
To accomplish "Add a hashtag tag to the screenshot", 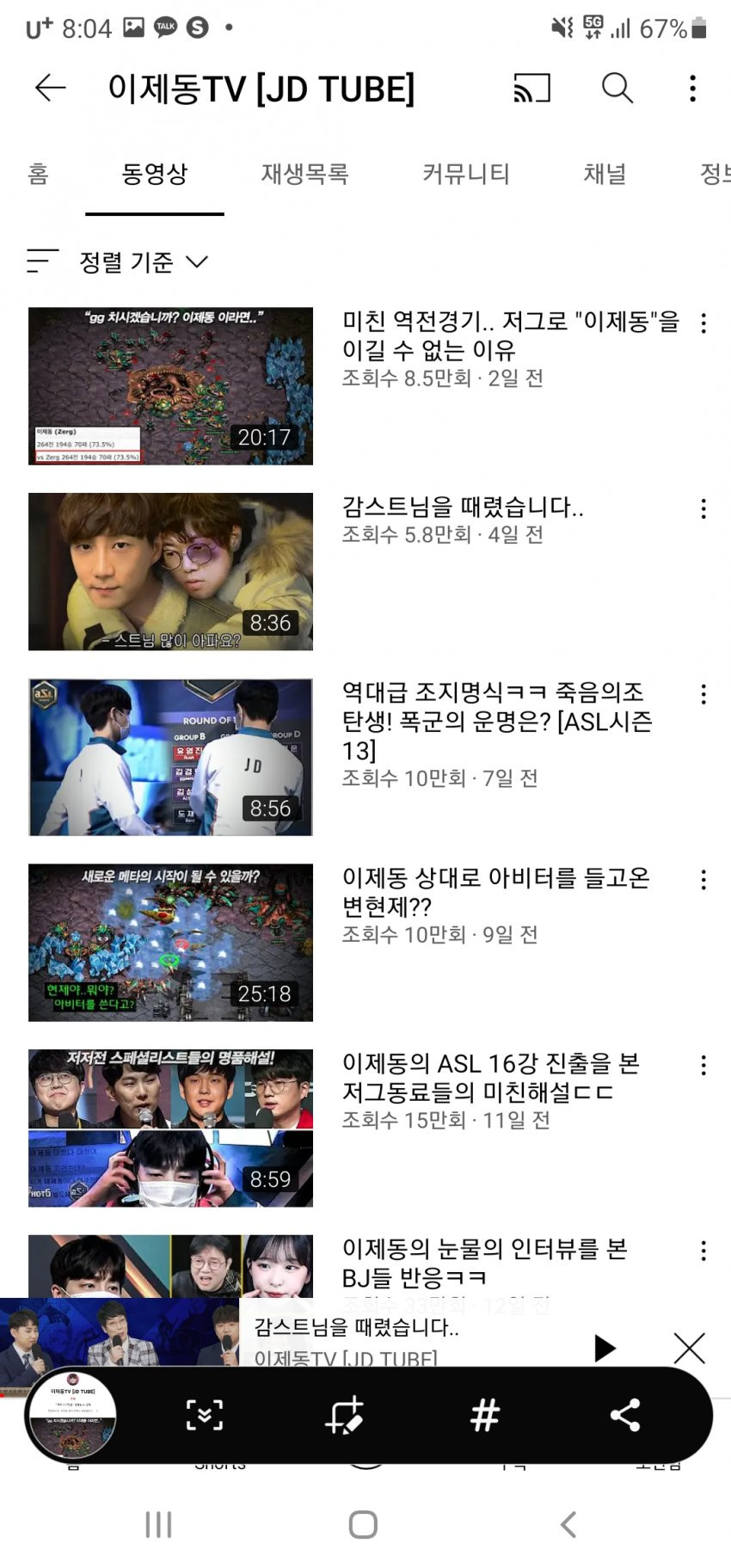I will point(485,1415).
